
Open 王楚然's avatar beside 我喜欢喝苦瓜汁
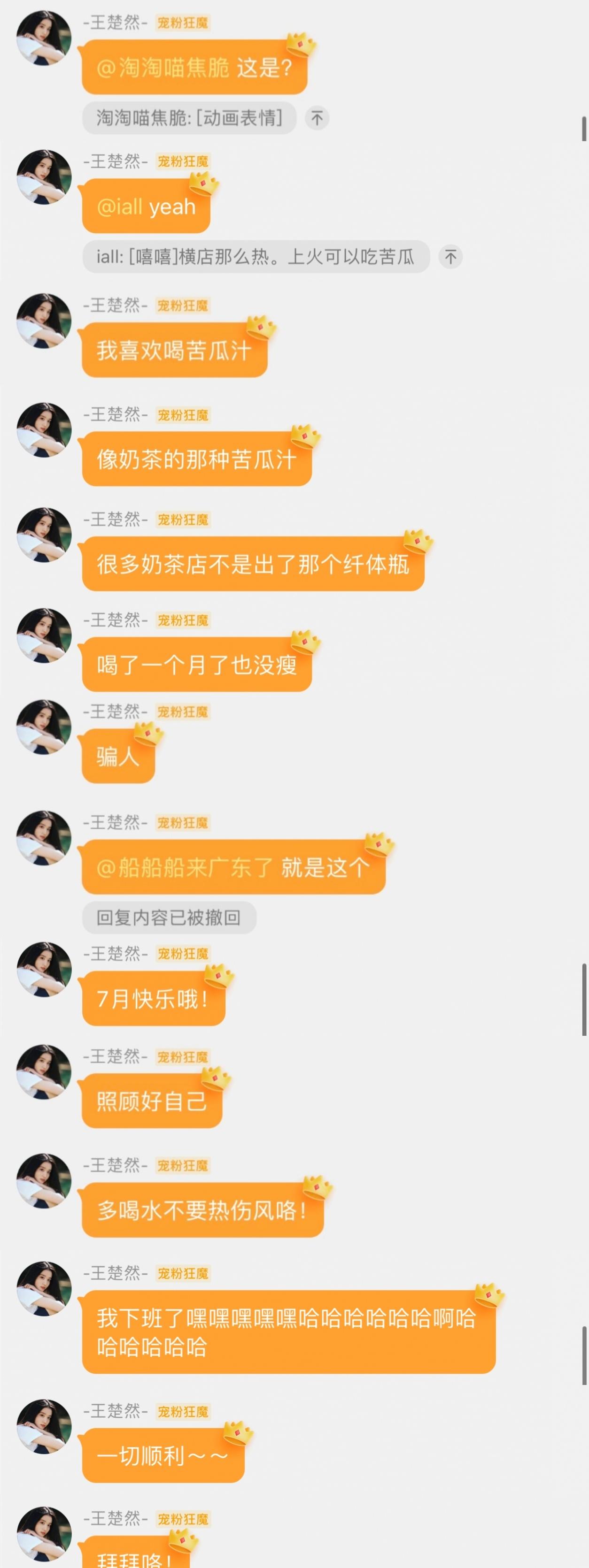(x=44, y=321)
